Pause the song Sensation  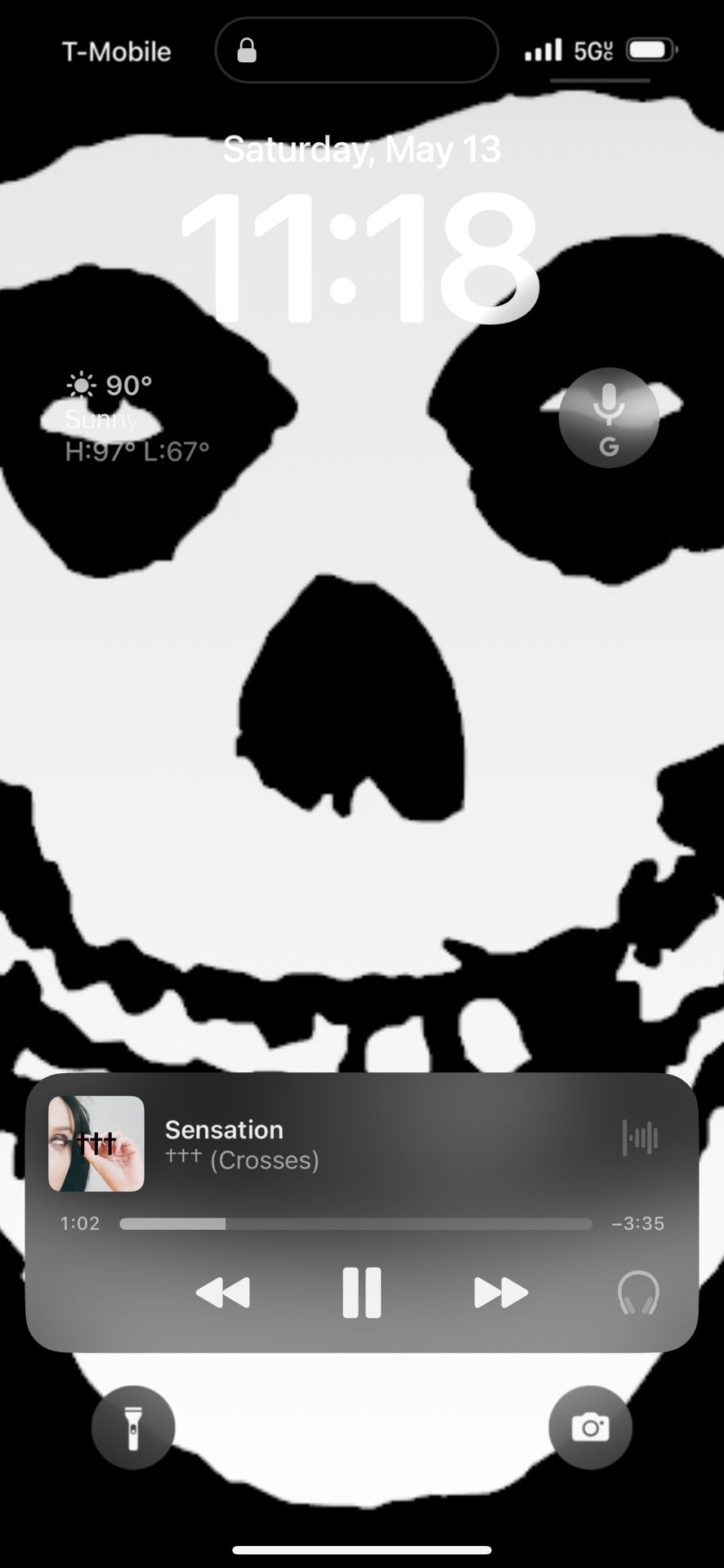pos(361,1293)
